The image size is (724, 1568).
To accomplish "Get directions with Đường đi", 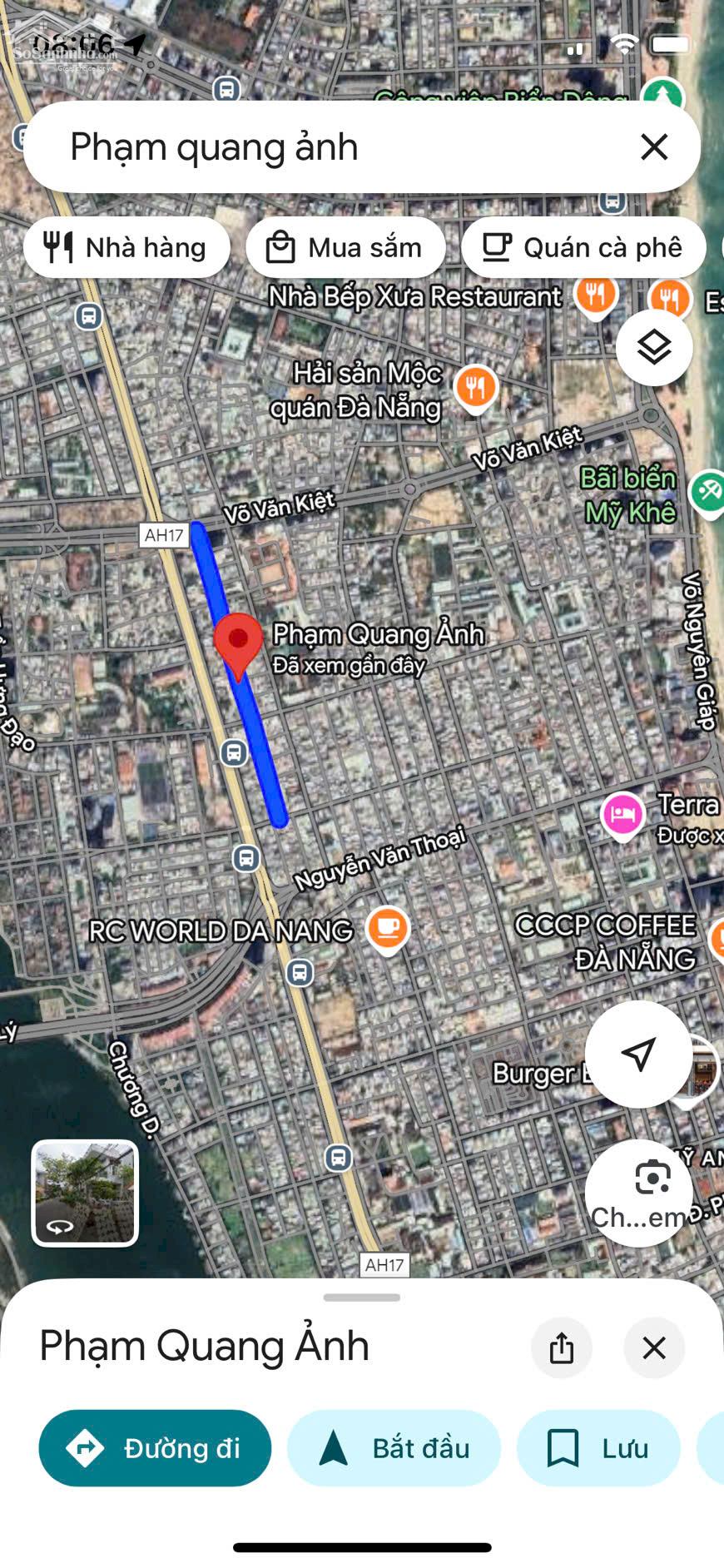I will 156,1448.
